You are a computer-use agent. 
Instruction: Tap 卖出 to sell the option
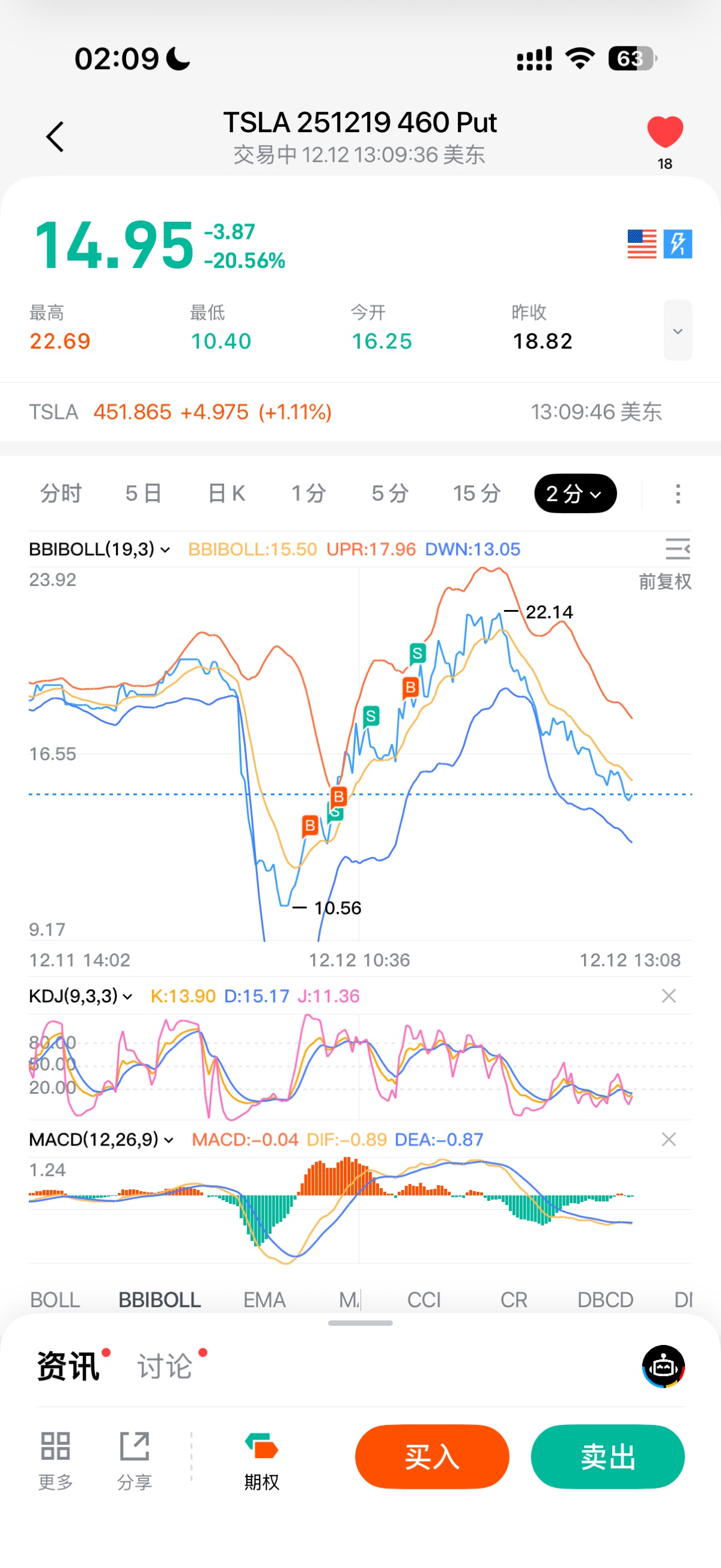607,1457
